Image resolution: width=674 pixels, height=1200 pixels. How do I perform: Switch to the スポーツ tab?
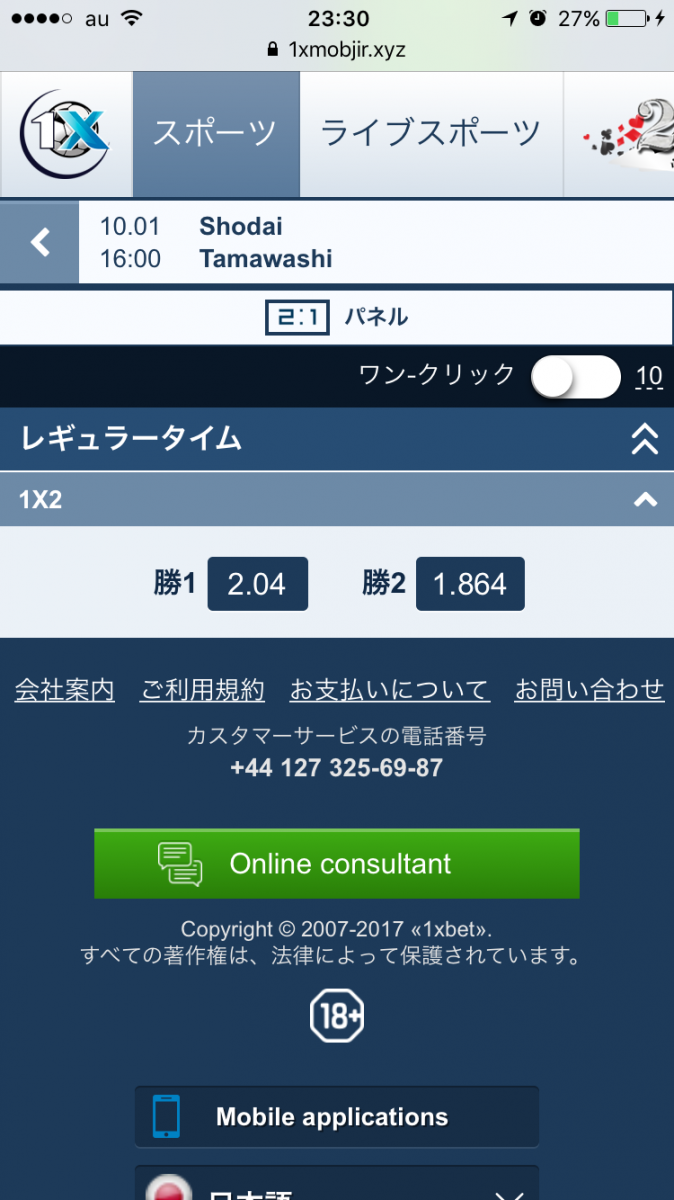[215, 134]
